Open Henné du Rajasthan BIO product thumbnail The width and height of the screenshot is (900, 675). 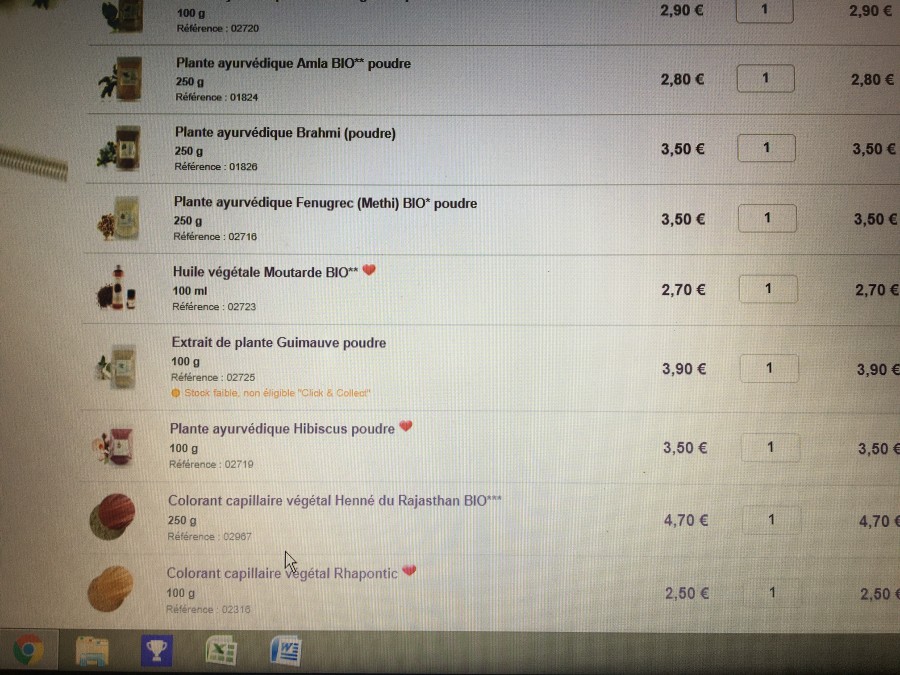[112, 517]
